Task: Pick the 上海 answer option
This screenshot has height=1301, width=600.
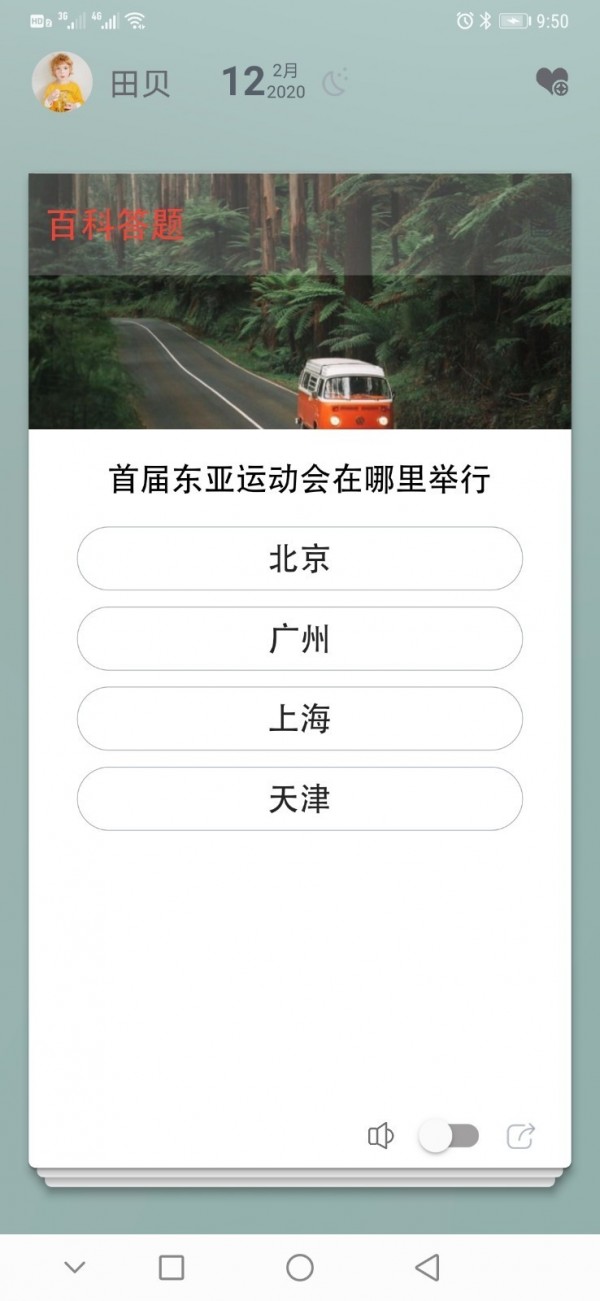Action: tap(299, 718)
